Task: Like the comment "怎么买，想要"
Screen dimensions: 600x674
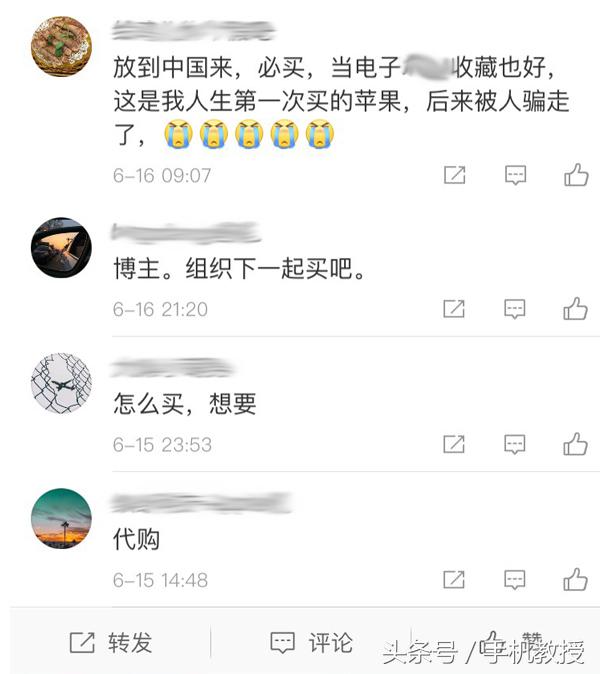Action: point(575,444)
